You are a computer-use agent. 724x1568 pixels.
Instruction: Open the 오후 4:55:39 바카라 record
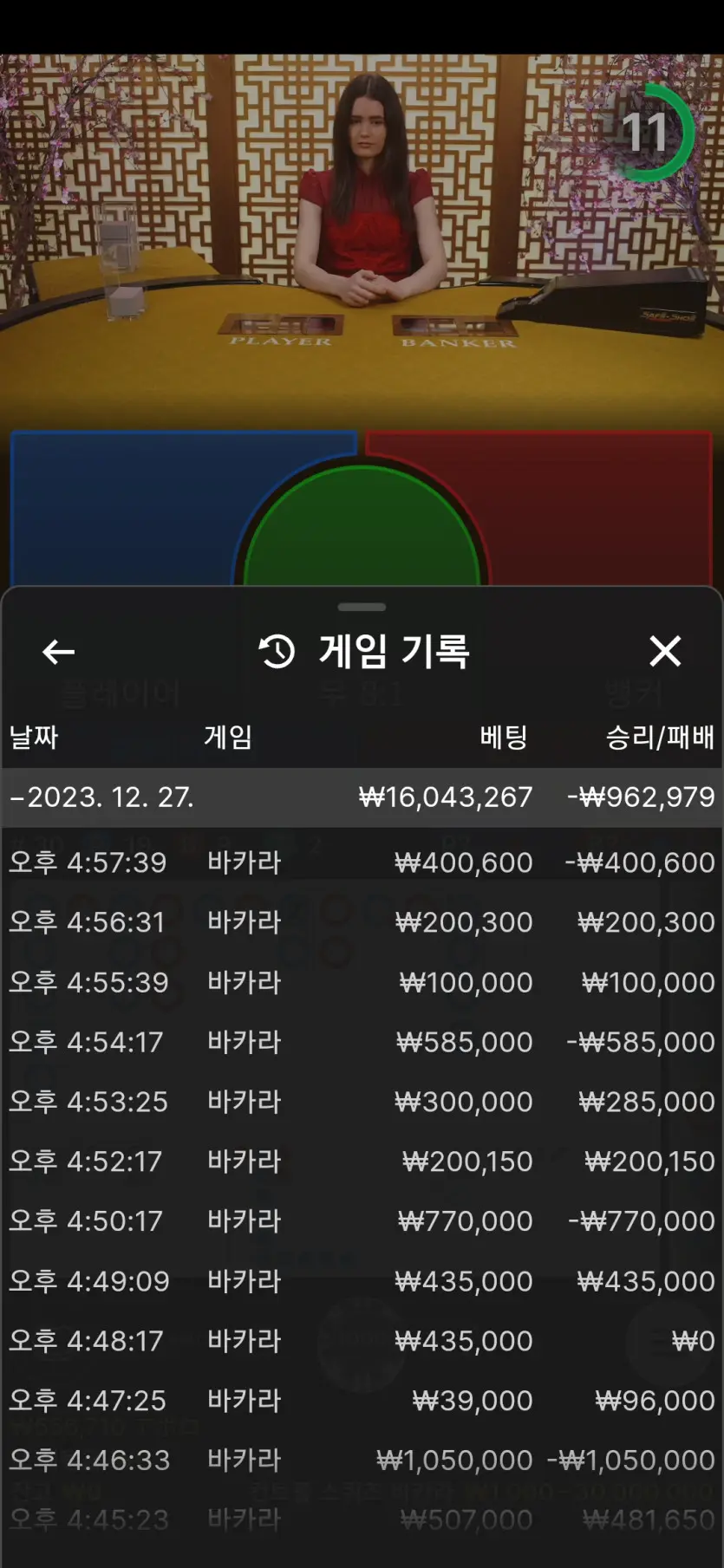[362, 982]
